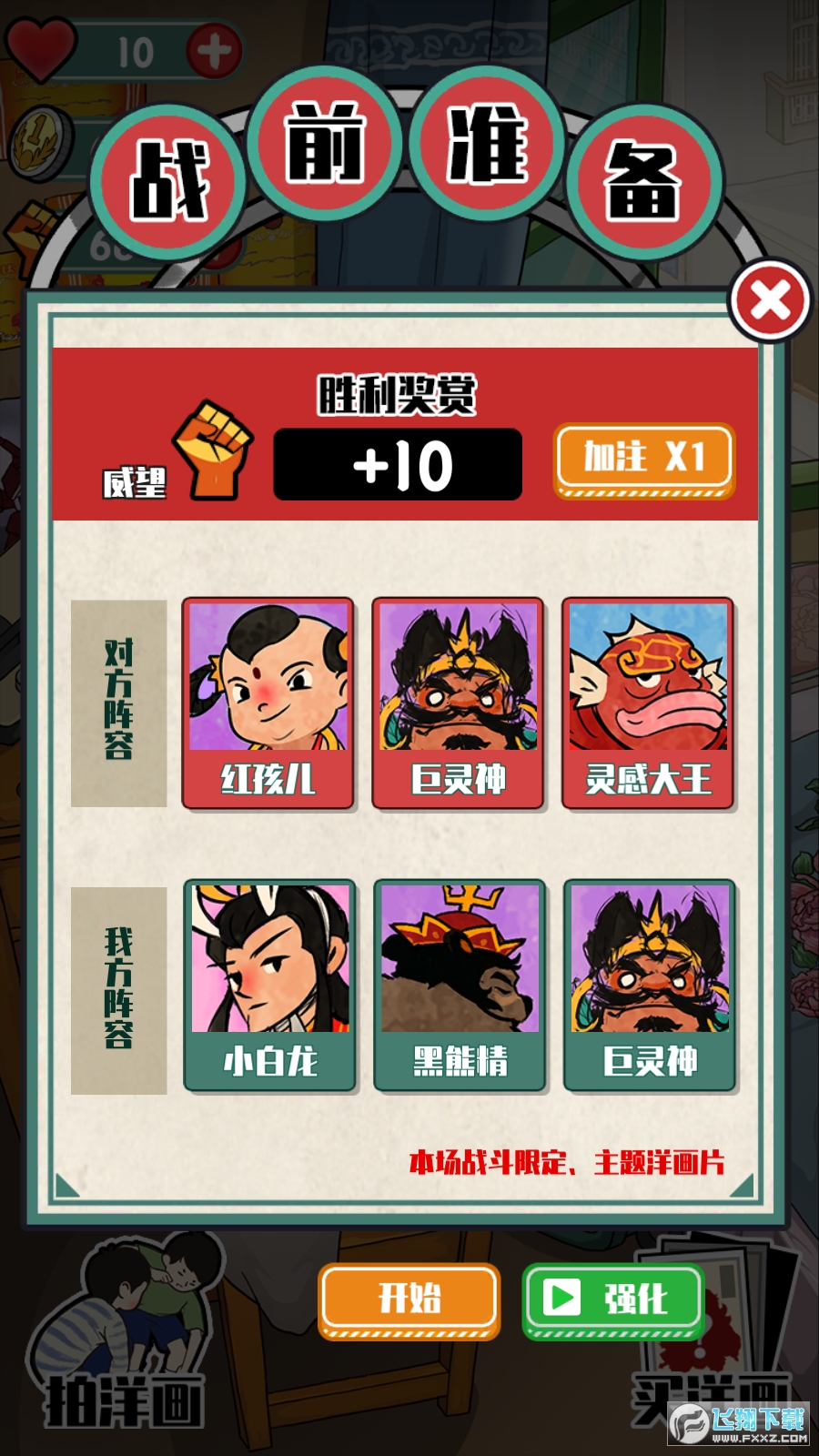The width and height of the screenshot is (819, 1456).
Task: Select my lineup's 巨灵神 card
Action: coord(649,985)
